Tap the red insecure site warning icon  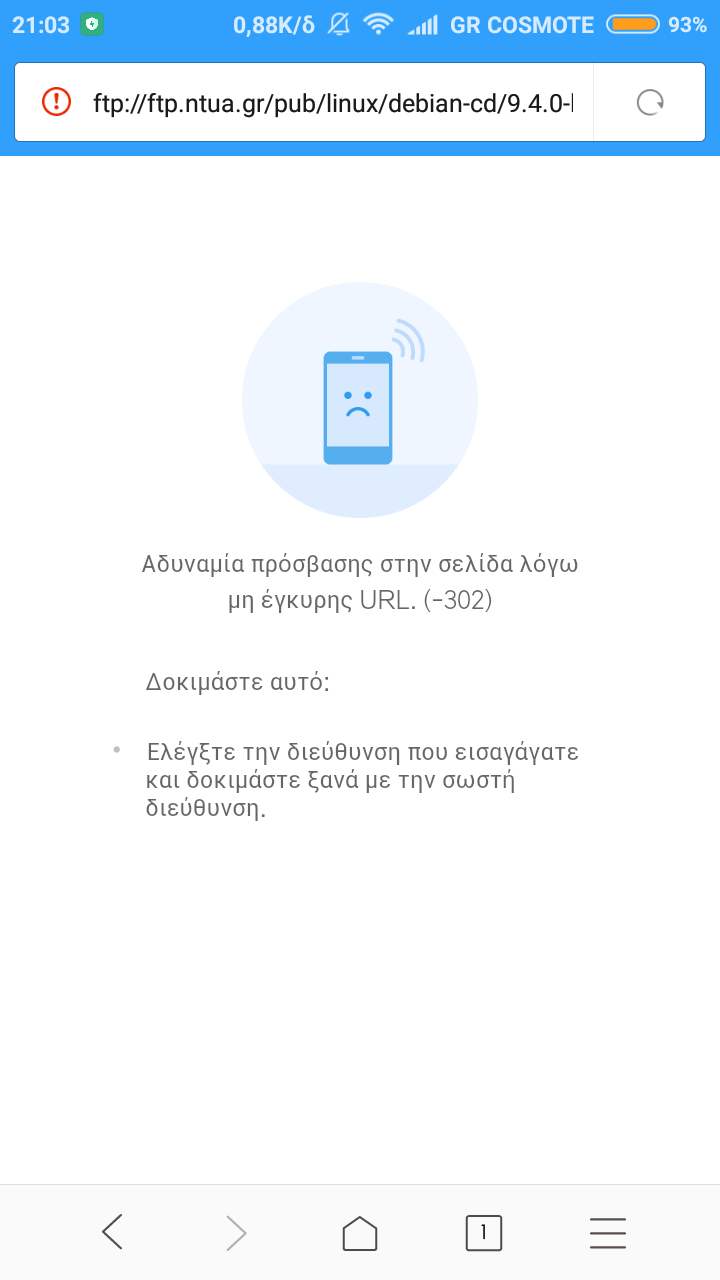click(56, 101)
